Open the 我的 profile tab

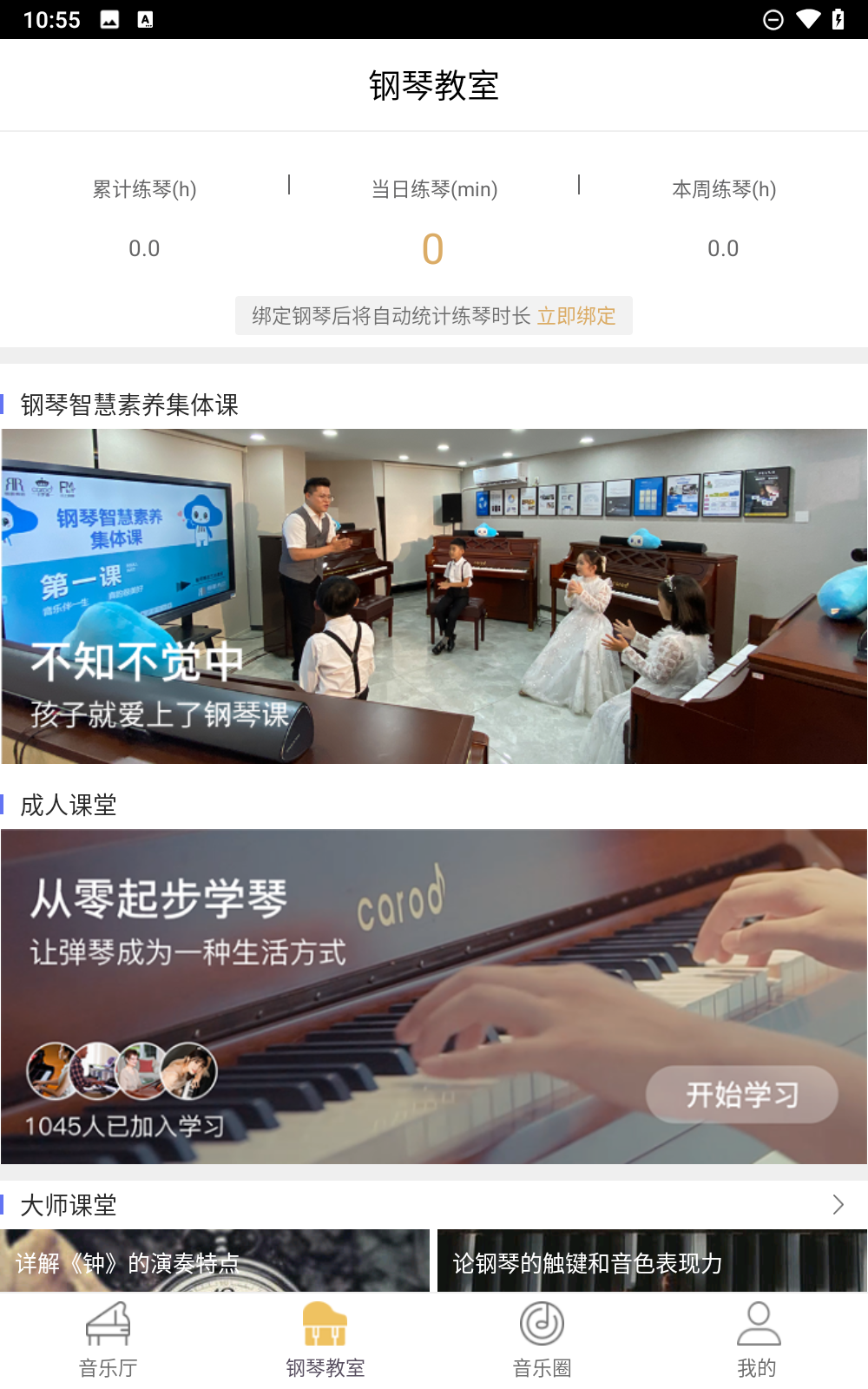(758, 1340)
